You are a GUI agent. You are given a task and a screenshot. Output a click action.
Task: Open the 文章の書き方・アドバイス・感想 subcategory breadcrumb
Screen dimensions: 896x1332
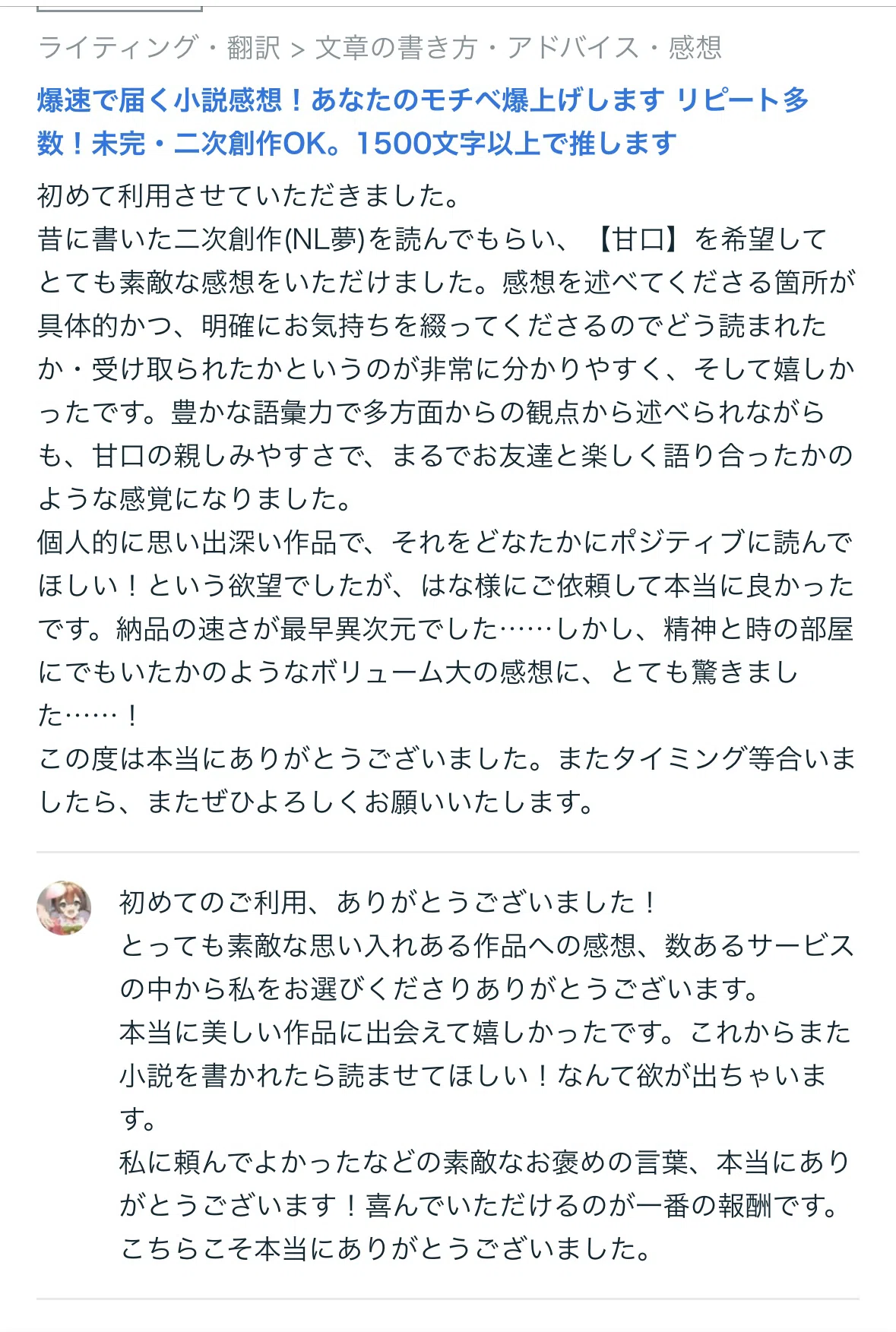point(518,48)
